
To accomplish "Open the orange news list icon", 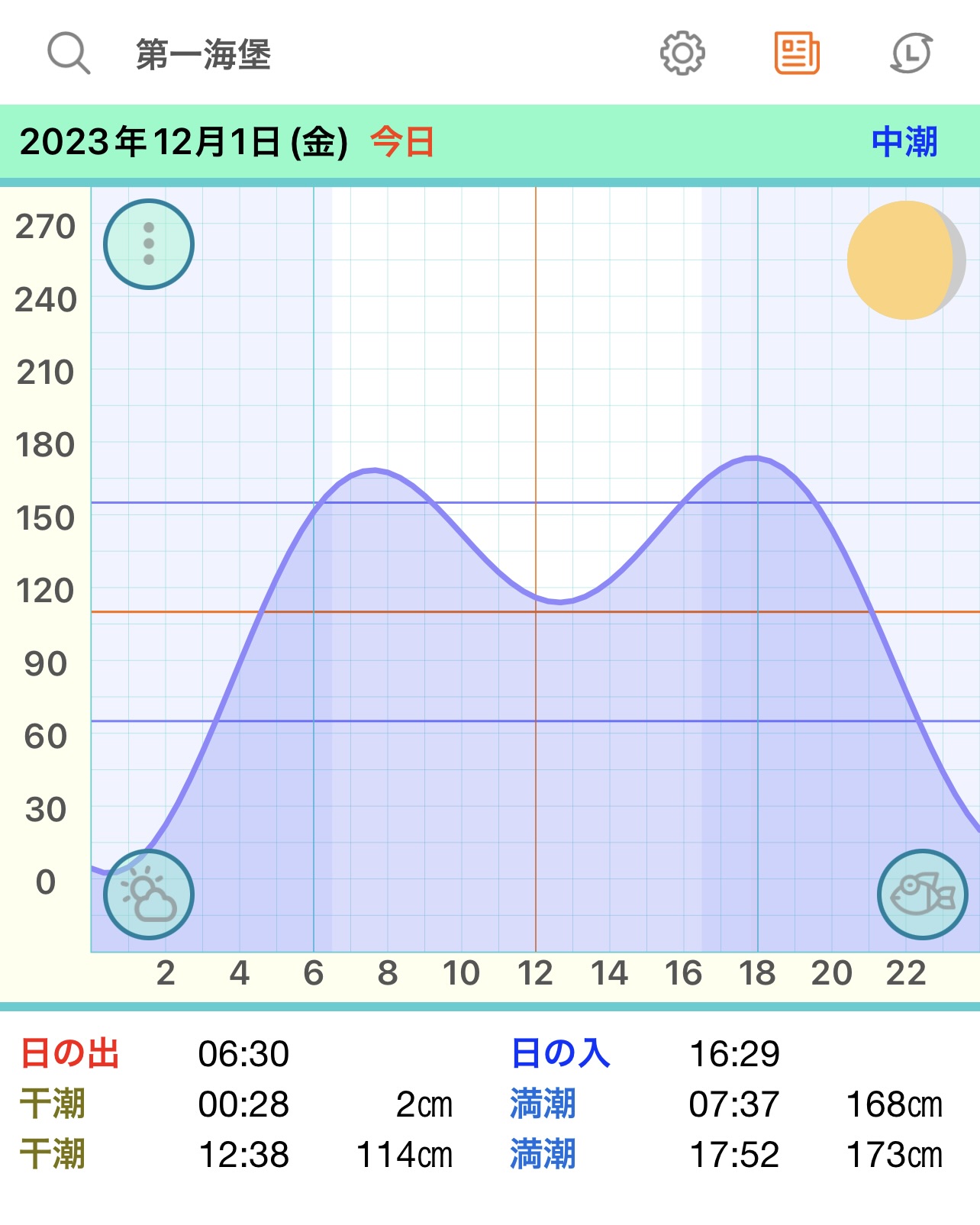I will (797, 53).
